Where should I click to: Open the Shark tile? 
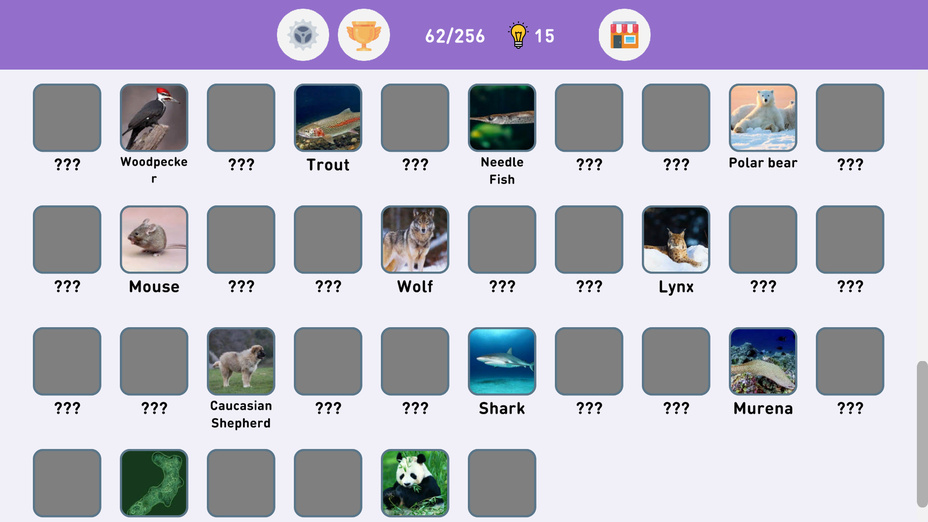click(x=502, y=362)
